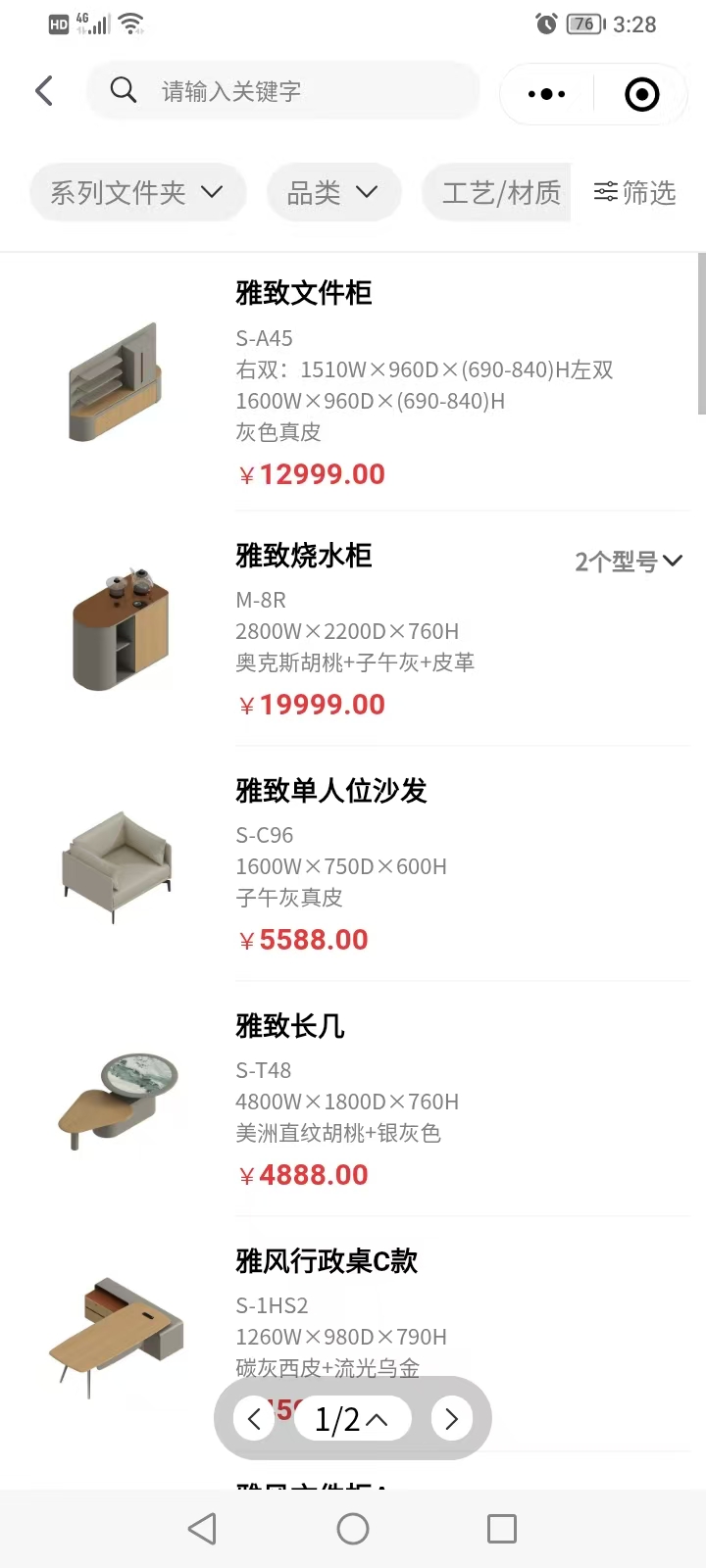Viewport: 706px width, 1568px height.
Task: Open the 筛选 filter panel
Action: 635,192
